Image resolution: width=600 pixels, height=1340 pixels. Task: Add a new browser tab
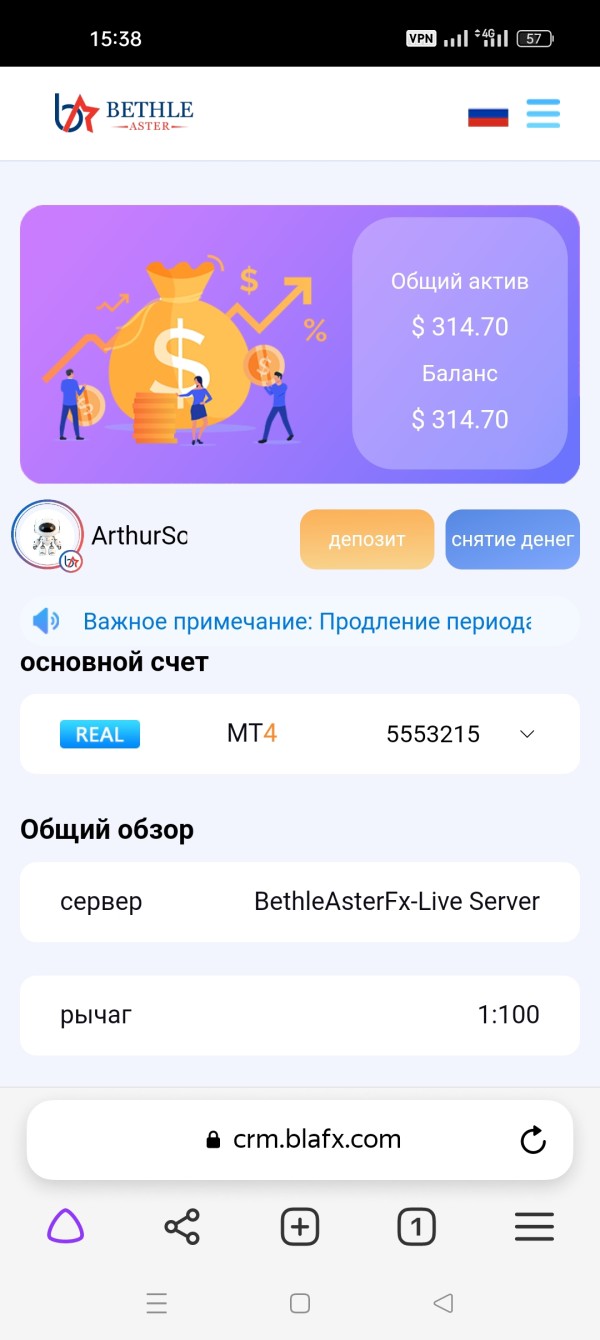pos(300,1227)
